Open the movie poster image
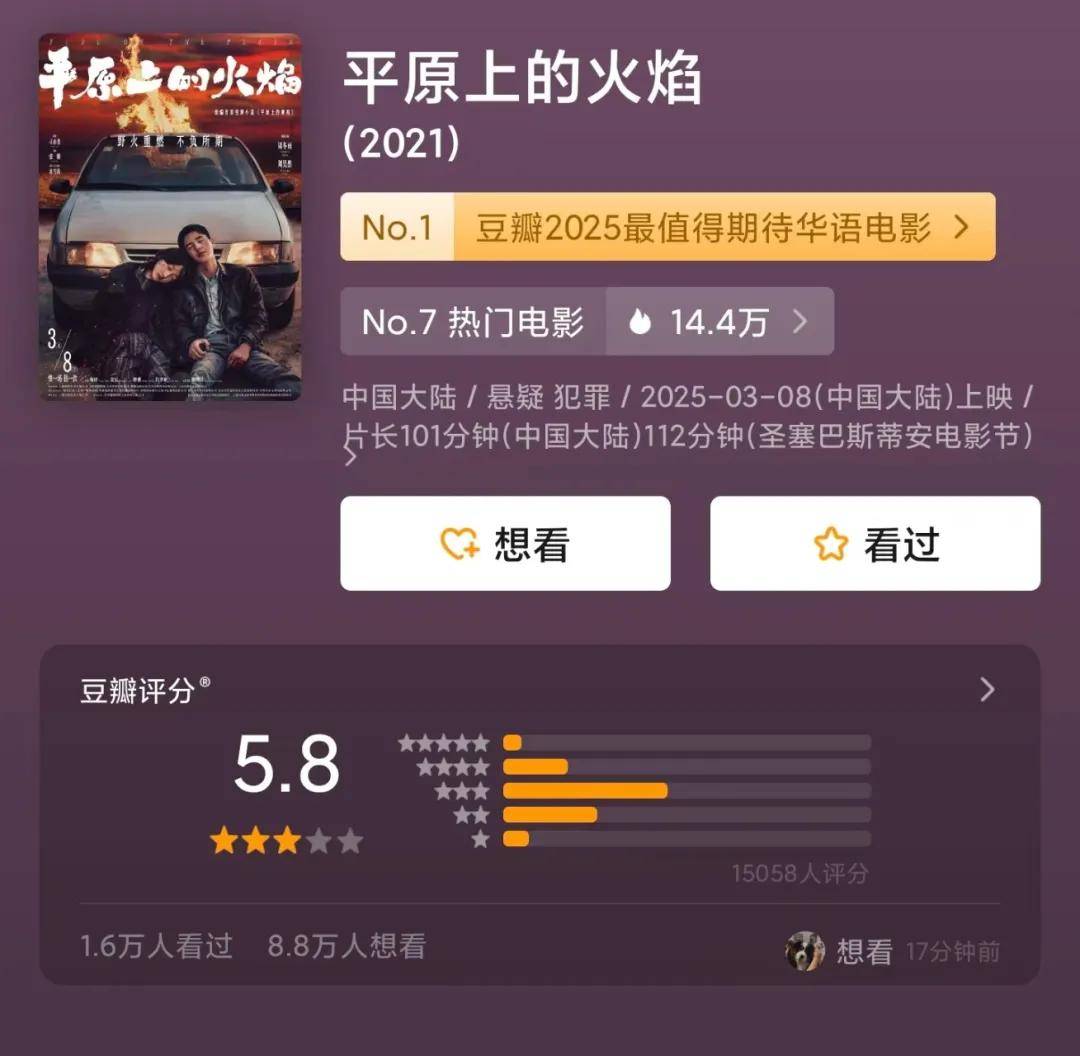 170,217
